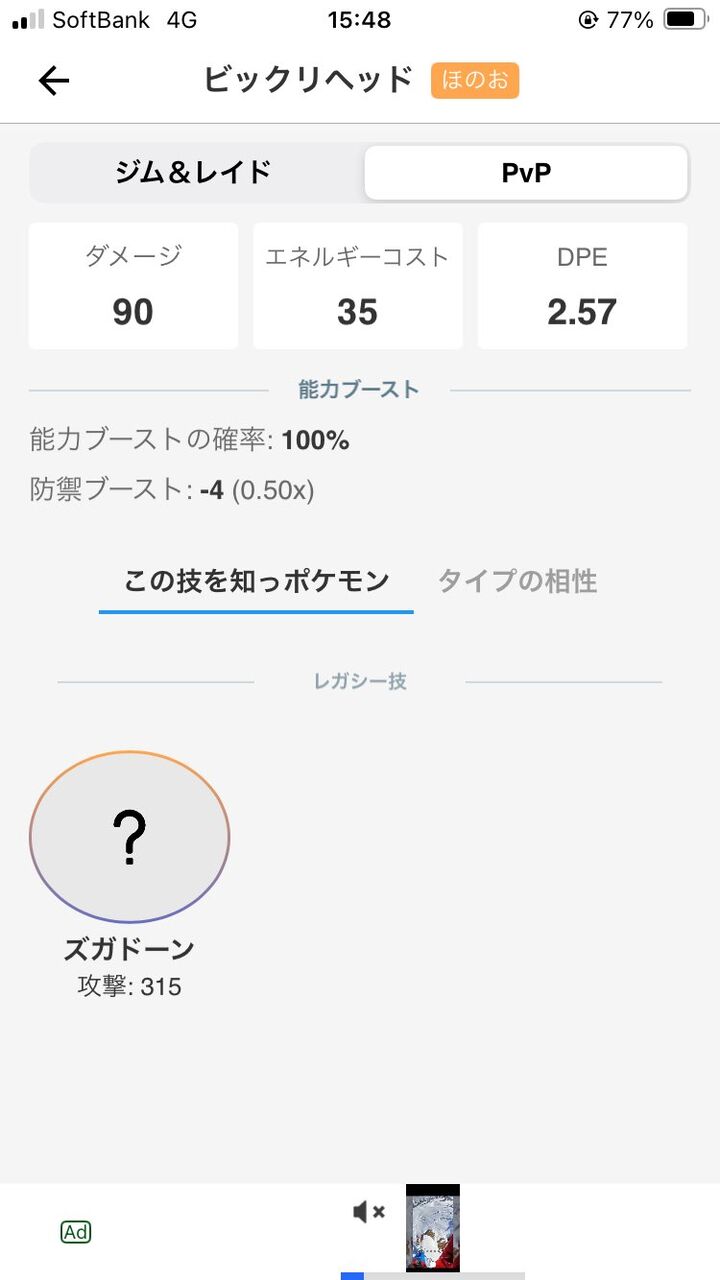Switch to the タイプの相性 tab
720x1280 pixels.
tap(517, 581)
